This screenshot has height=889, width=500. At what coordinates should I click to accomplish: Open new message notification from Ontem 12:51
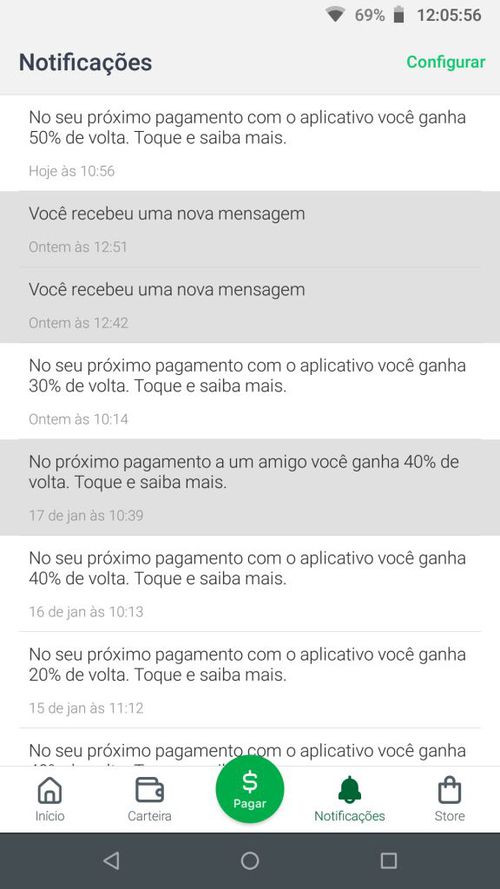(x=250, y=230)
